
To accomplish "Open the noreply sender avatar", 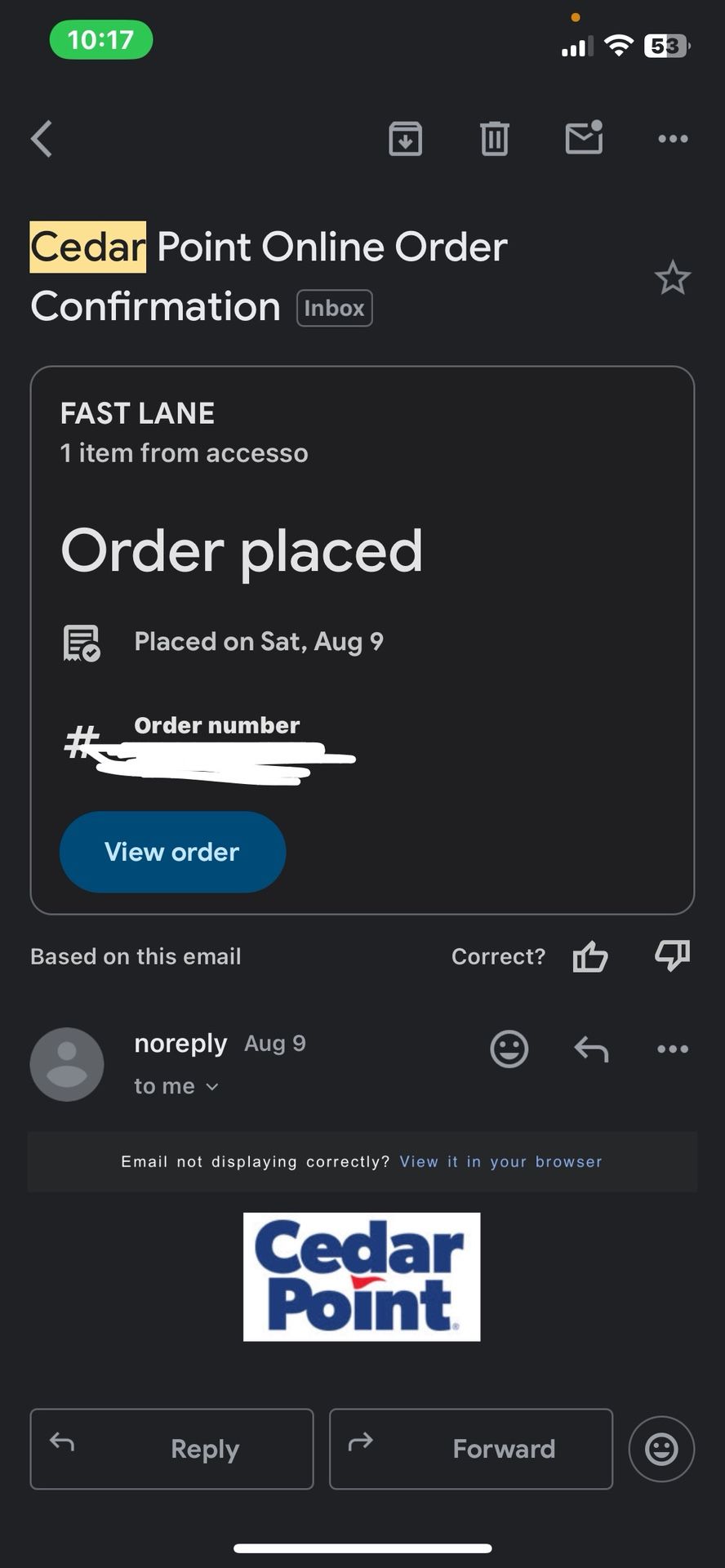I will tap(67, 1064).
